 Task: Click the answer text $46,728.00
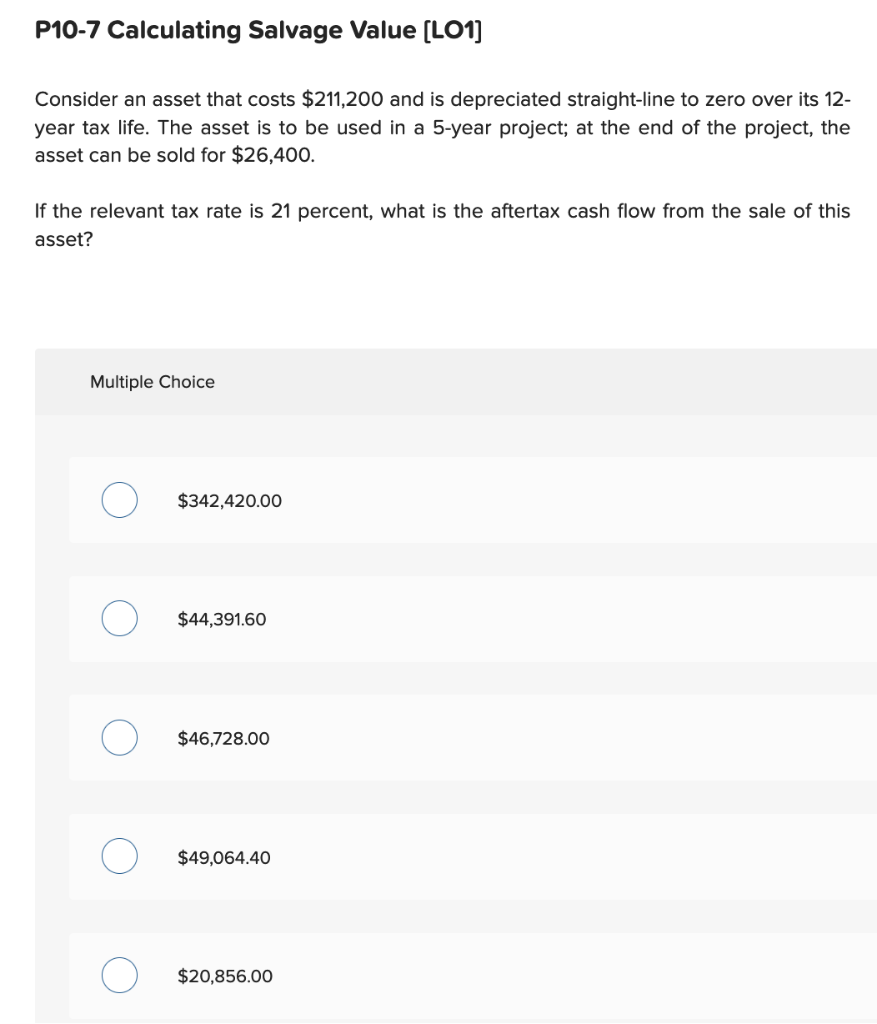tap(224, 739)
